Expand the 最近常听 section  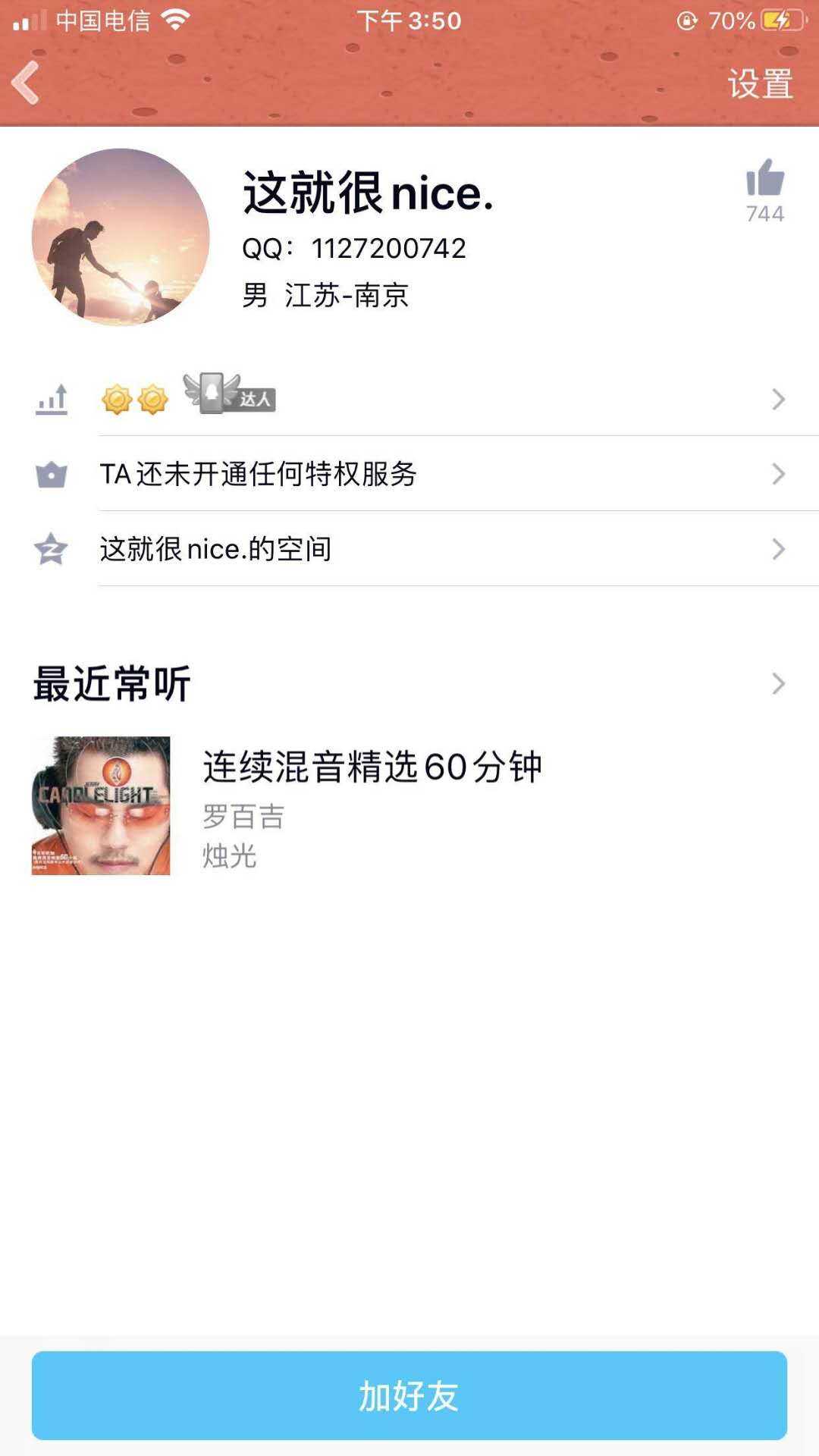pyautogui.click(x=778, y=684)
